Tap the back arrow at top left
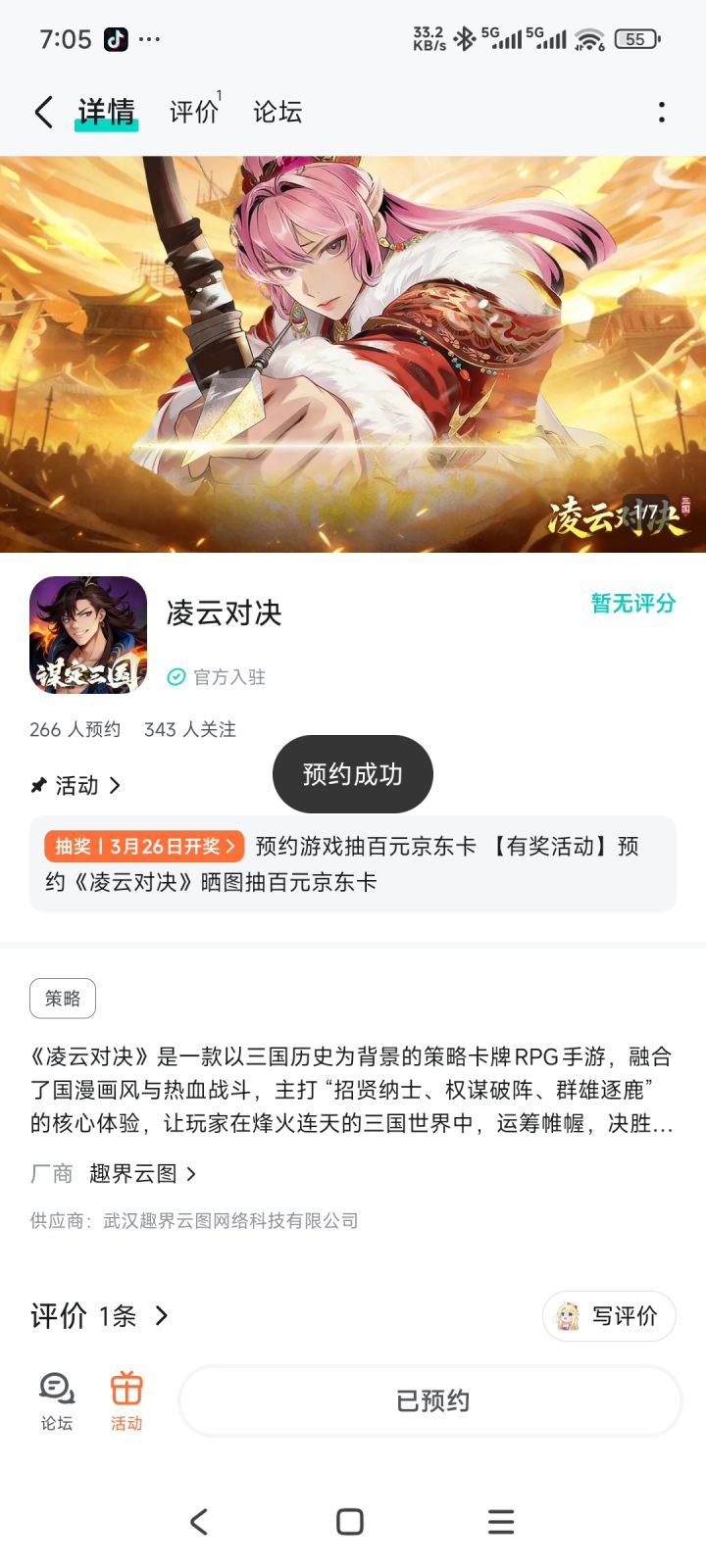 [x=42, y=113]
